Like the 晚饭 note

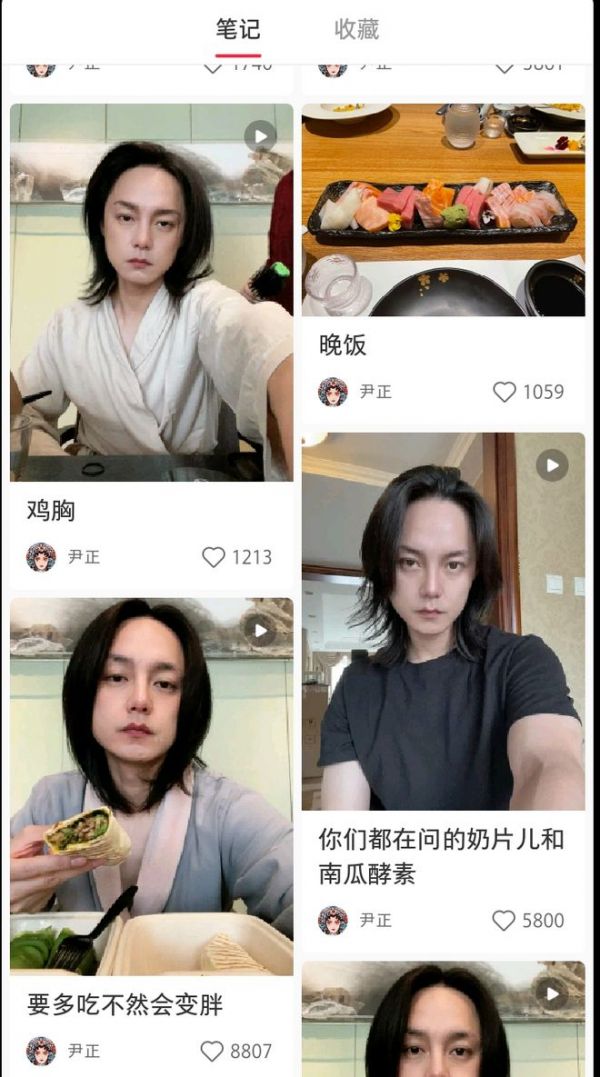click(505, 392)
